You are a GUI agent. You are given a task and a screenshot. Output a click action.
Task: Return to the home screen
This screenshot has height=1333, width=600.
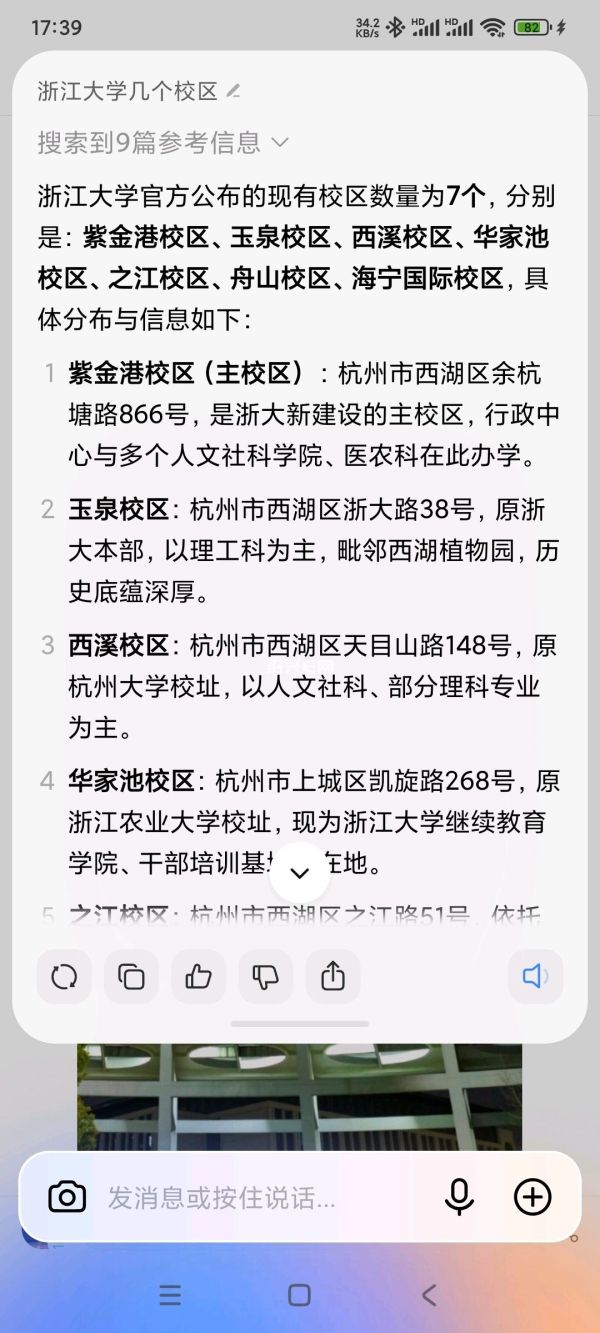(299, 1296)
